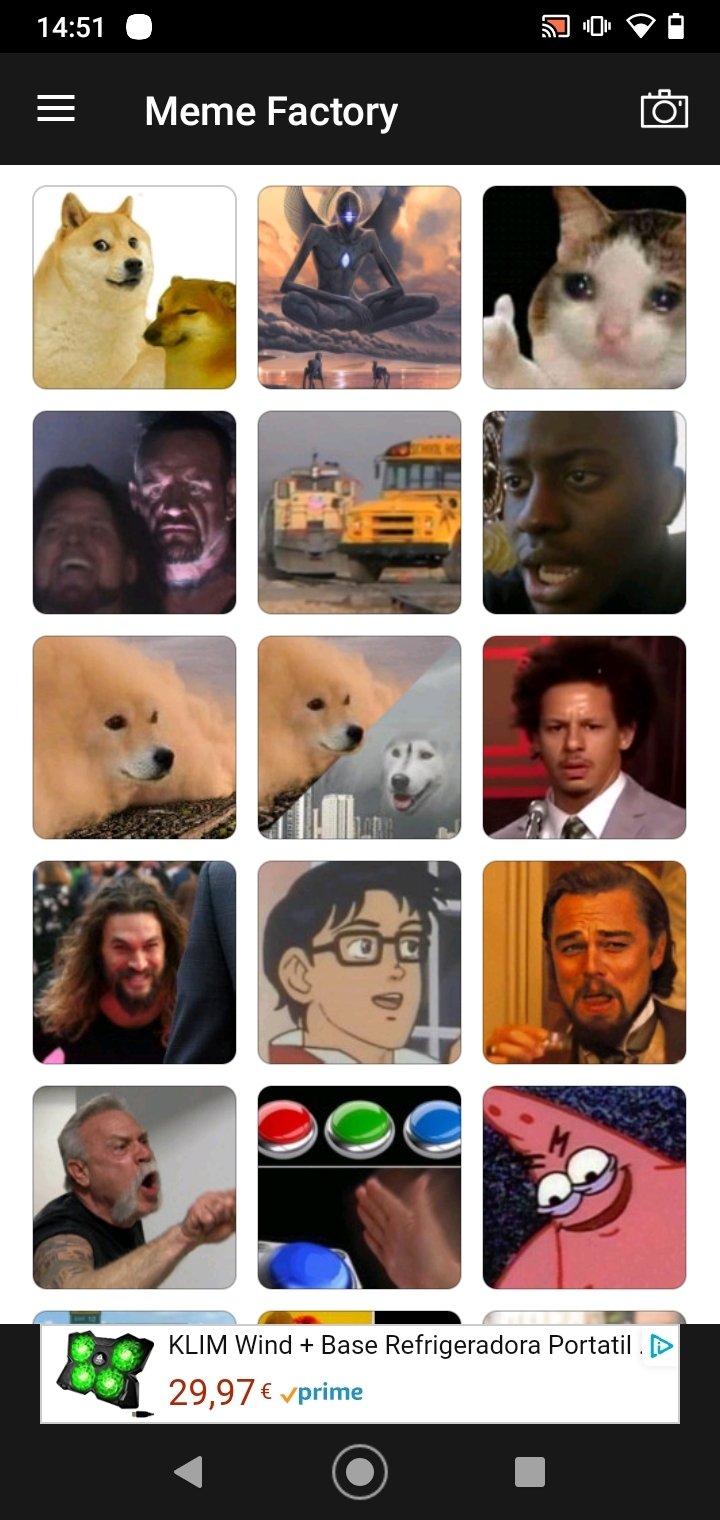Select the two wrestlers faces template
The width and height of the screenshot is (720, 1520).
(134, 512)
